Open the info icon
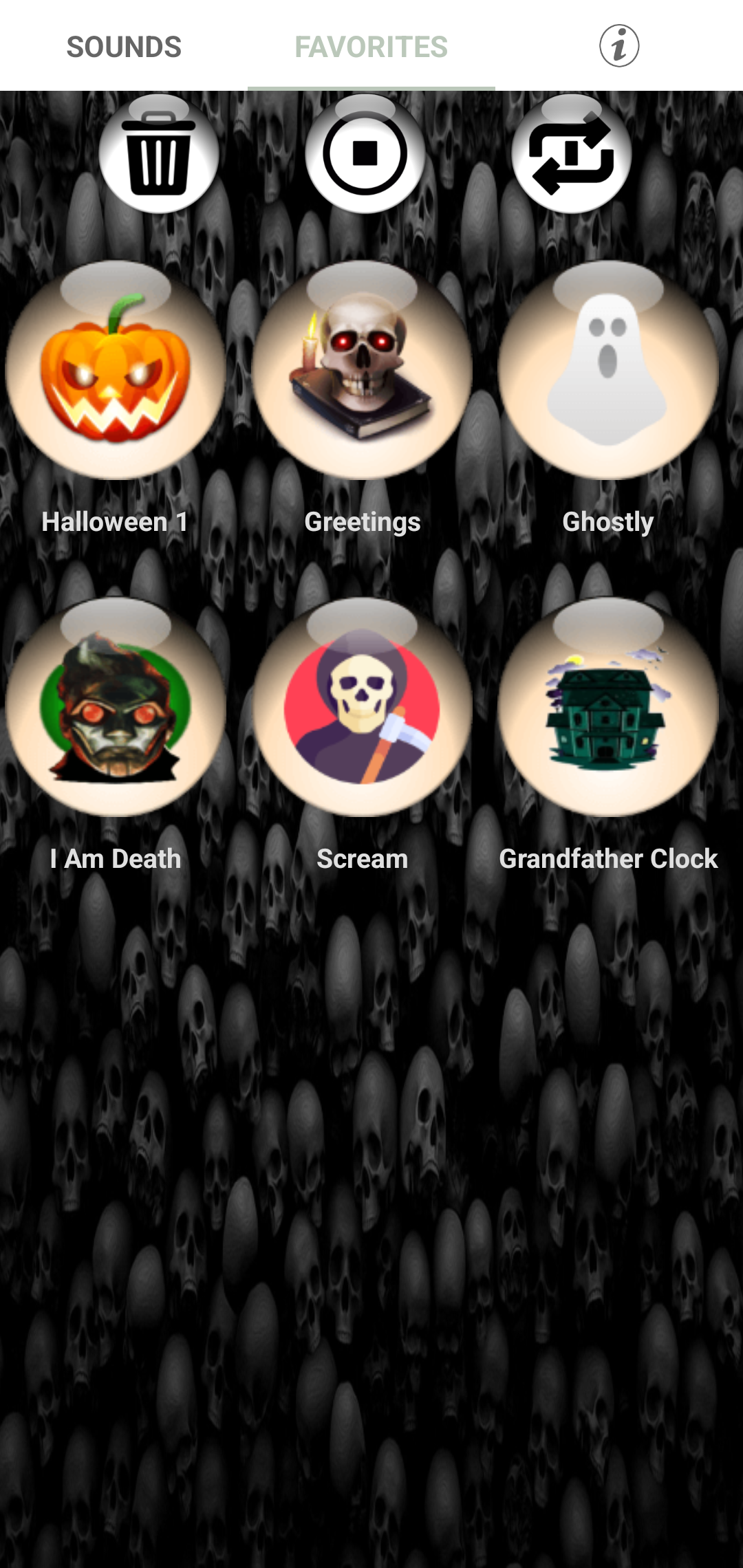 (x=618, y=46)
